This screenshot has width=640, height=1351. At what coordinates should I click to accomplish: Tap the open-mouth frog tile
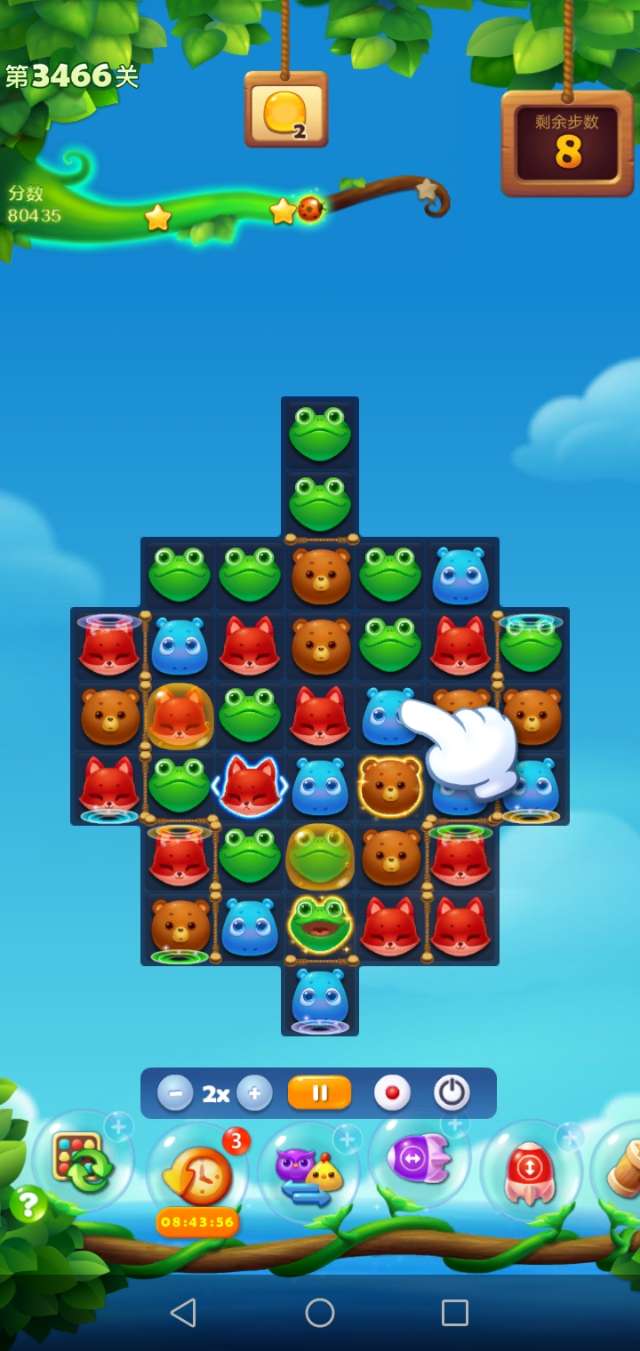click(319, 924)
